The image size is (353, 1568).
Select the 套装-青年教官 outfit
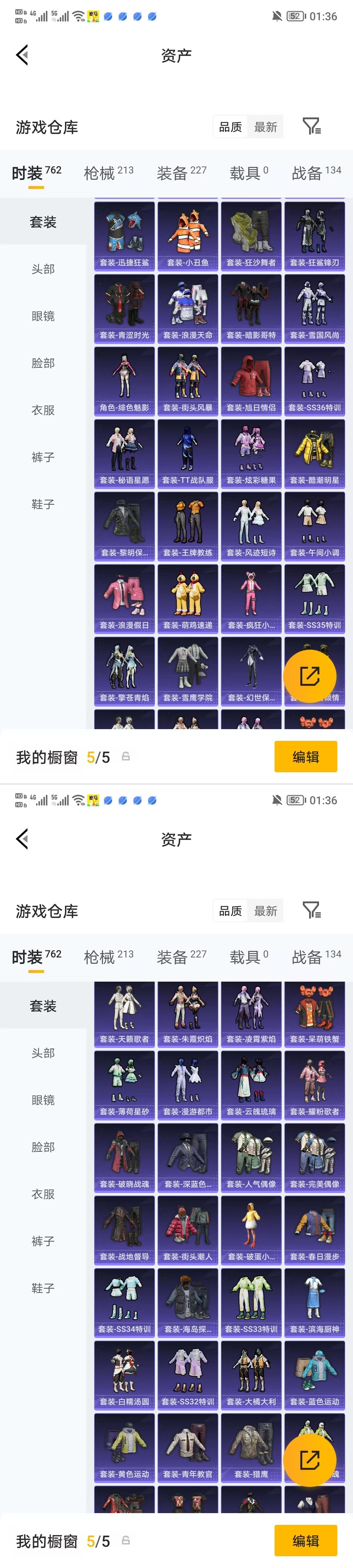point(188,1449)
